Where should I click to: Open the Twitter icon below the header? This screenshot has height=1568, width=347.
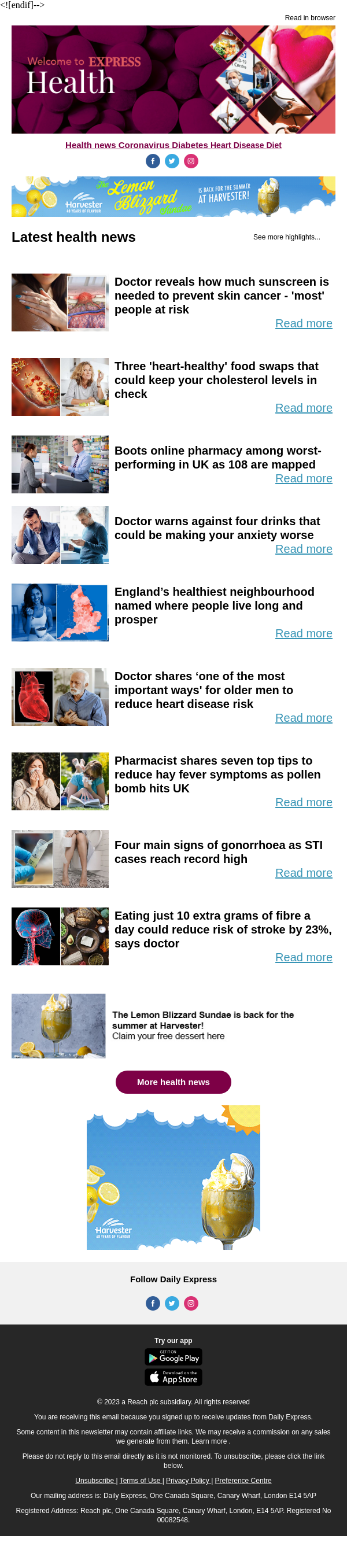172,161
